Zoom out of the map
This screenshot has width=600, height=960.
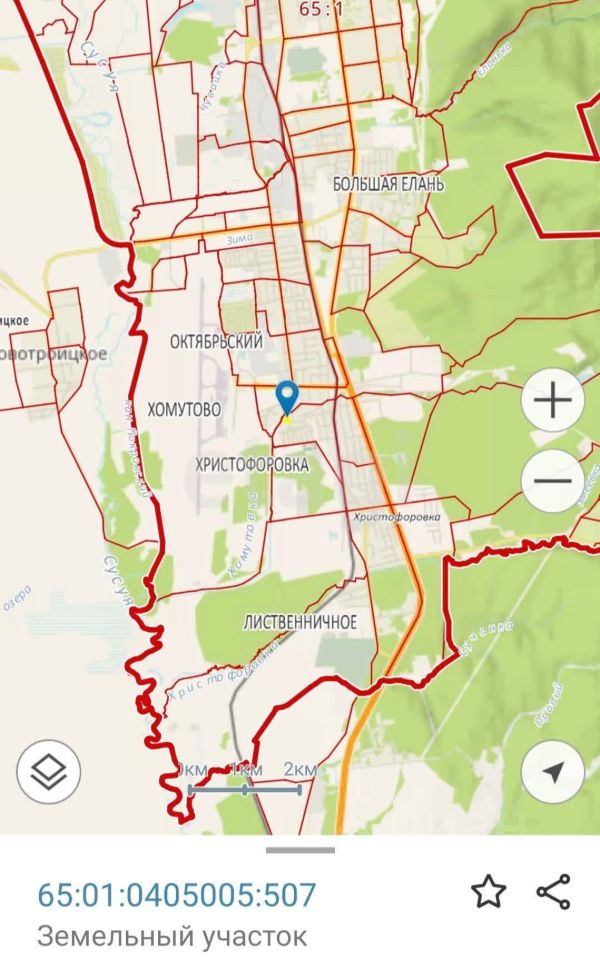click(553, 481)
